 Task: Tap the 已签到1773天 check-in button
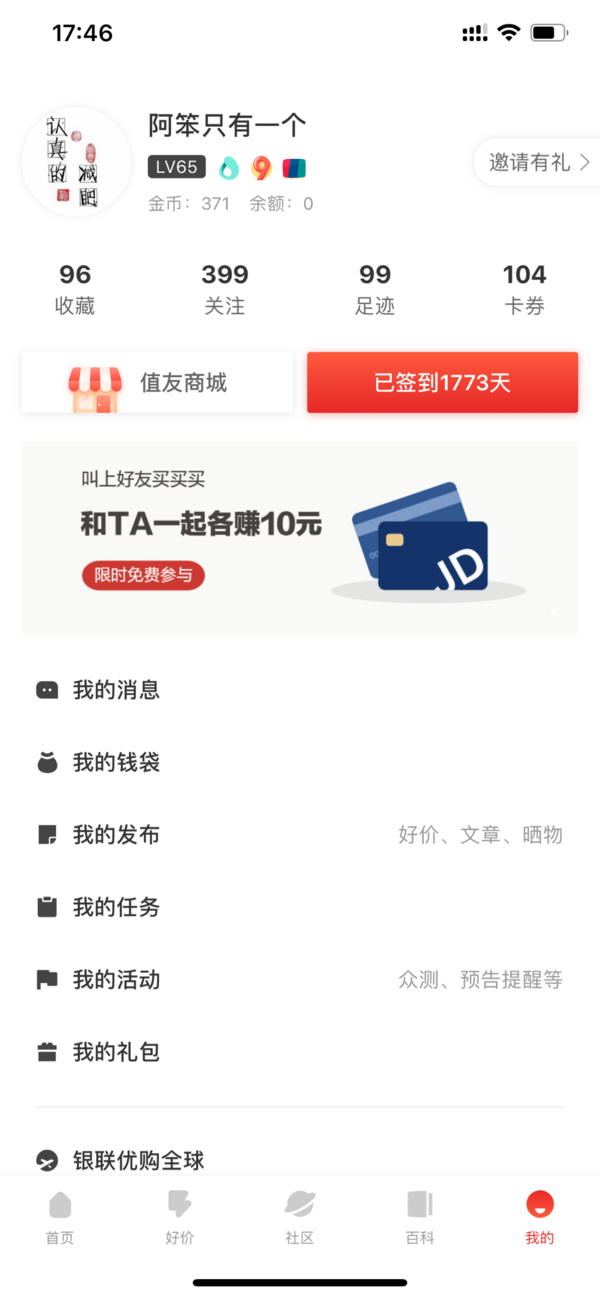(x=442, y=382)
